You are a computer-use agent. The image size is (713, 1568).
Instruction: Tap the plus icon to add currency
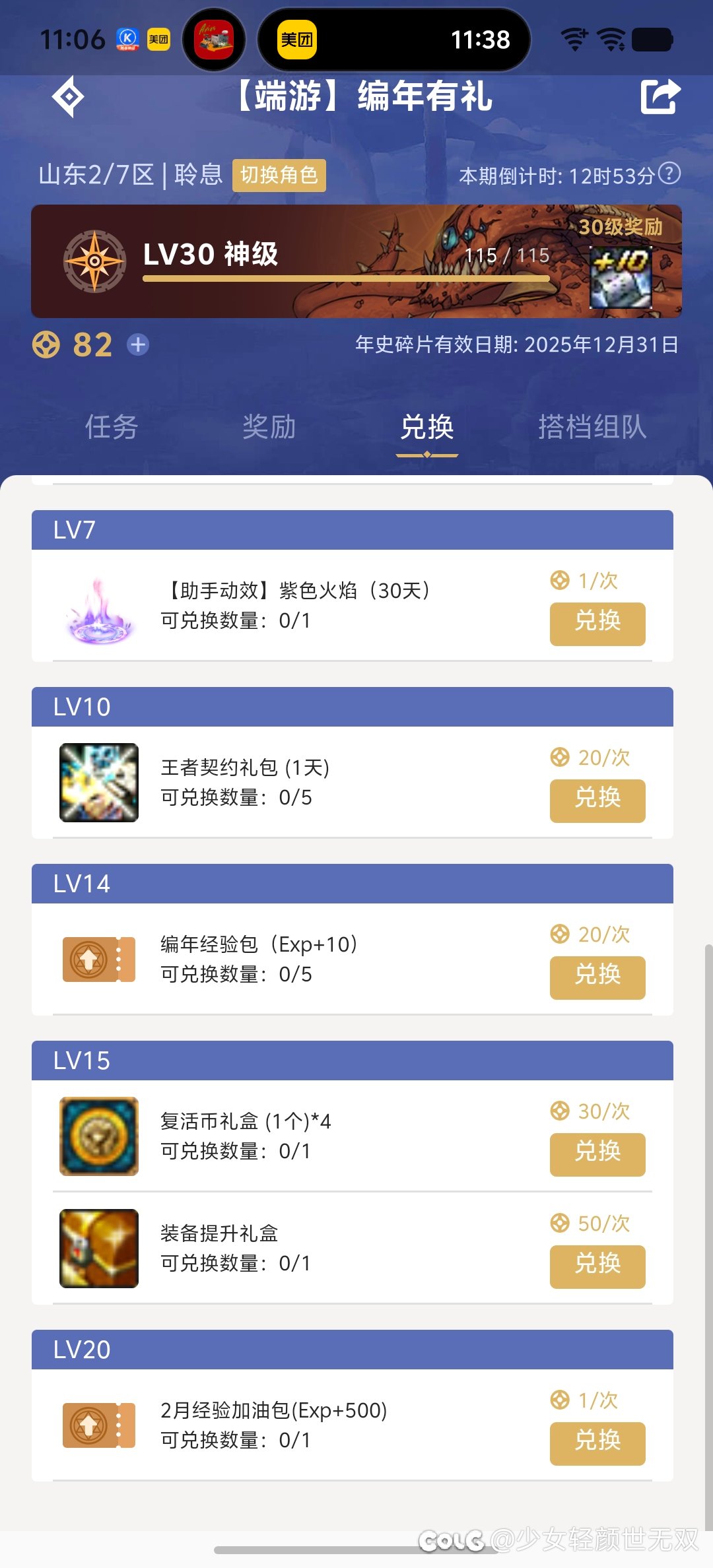pyautogui.click(x=137, y=344)
